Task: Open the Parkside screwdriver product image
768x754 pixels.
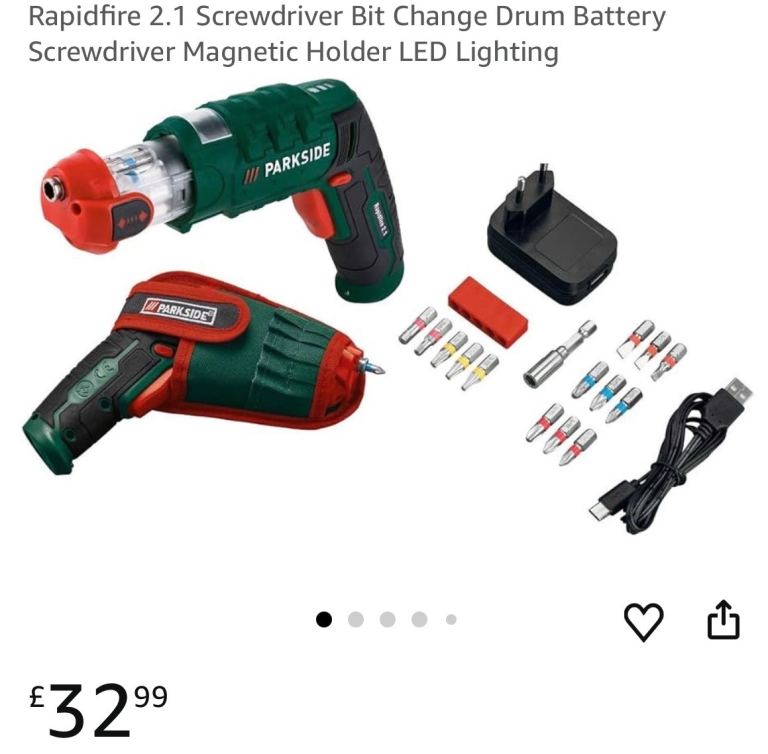Action: pos(384,310)
